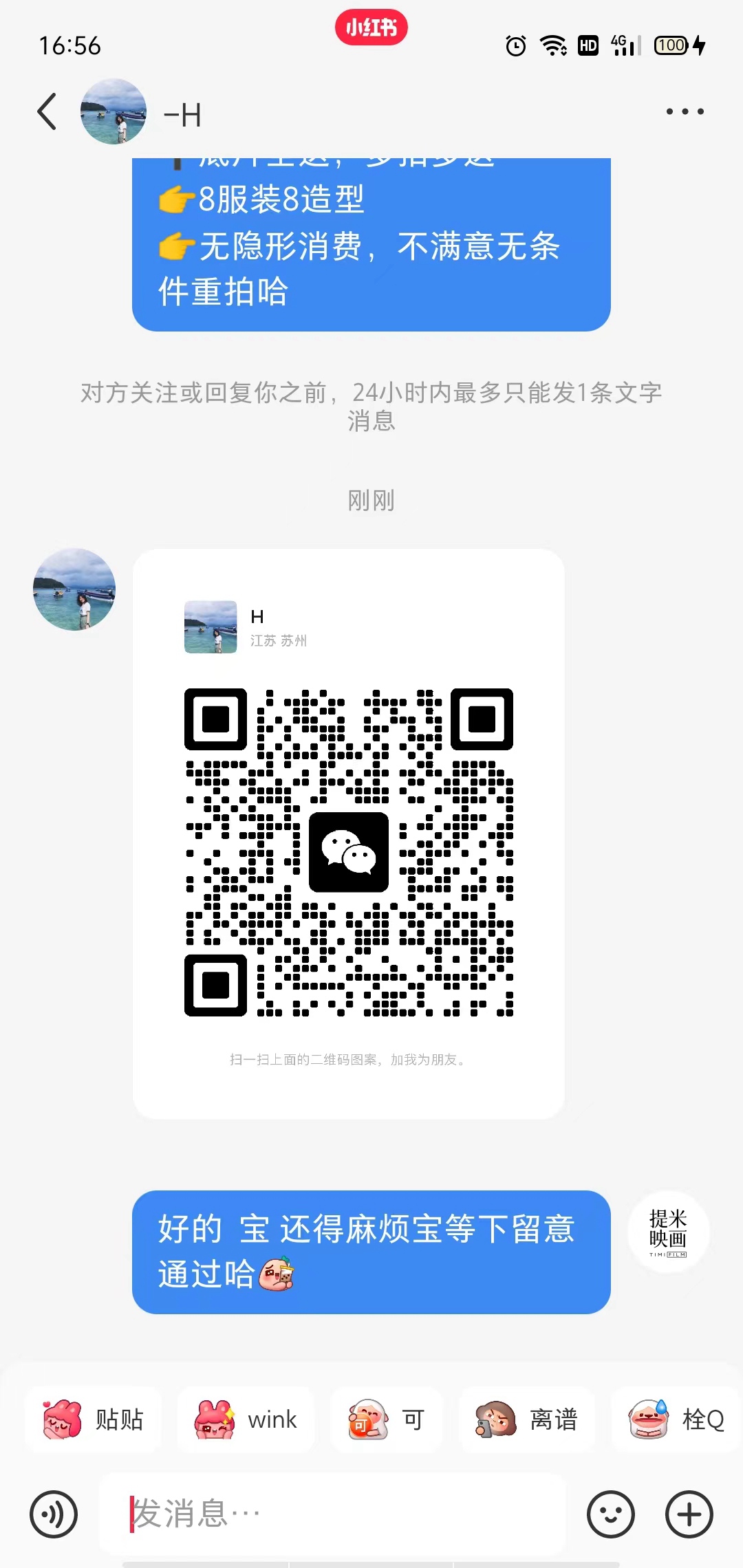The image size is (743, 1568).
Task: Tap -H's avatar beside the QR message
Action: tap(74, 589)
